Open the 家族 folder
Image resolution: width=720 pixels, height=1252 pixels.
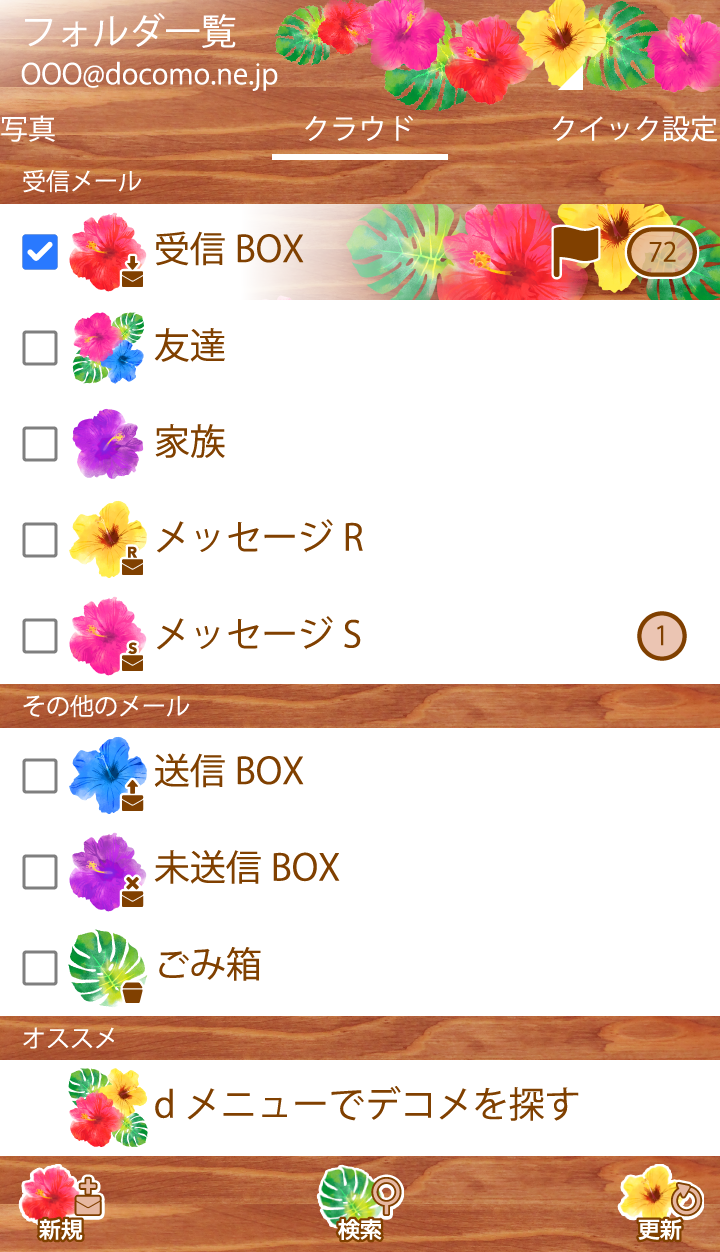pos(190,442)
